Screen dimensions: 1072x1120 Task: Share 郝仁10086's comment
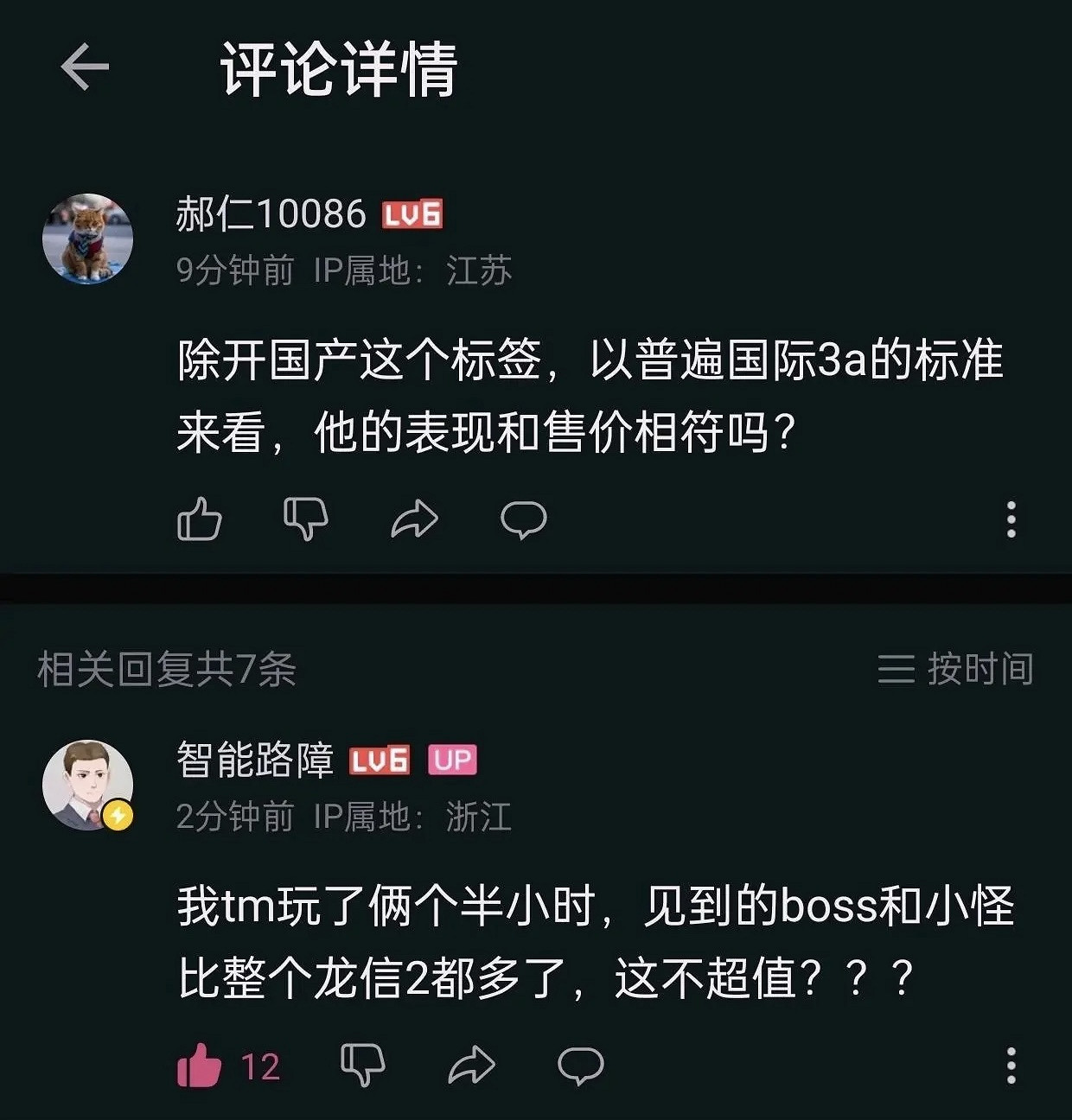tap(415, 519)
